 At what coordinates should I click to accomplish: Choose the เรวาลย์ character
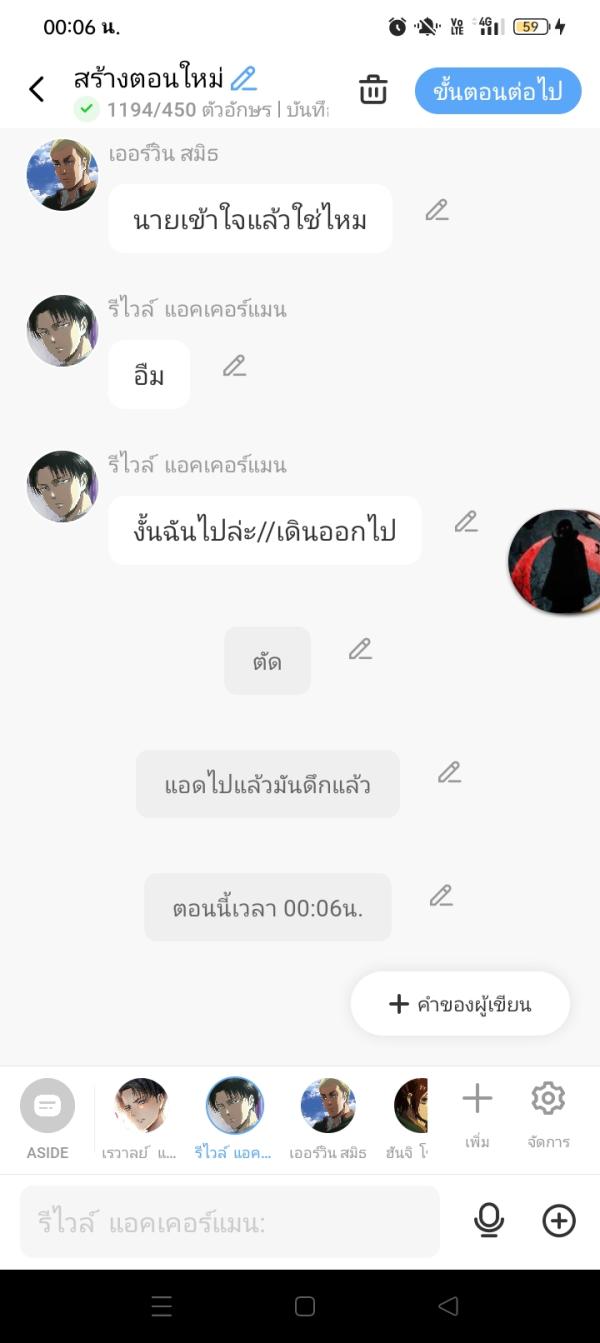pyautogui.click(x=140, y=1118)
